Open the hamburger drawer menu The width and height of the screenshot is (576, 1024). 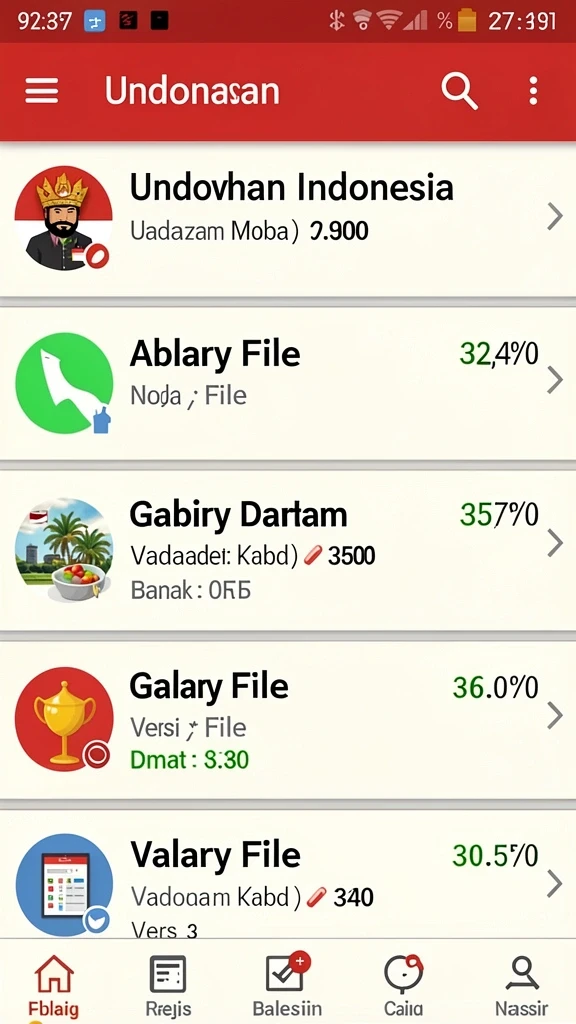(42, 91)
